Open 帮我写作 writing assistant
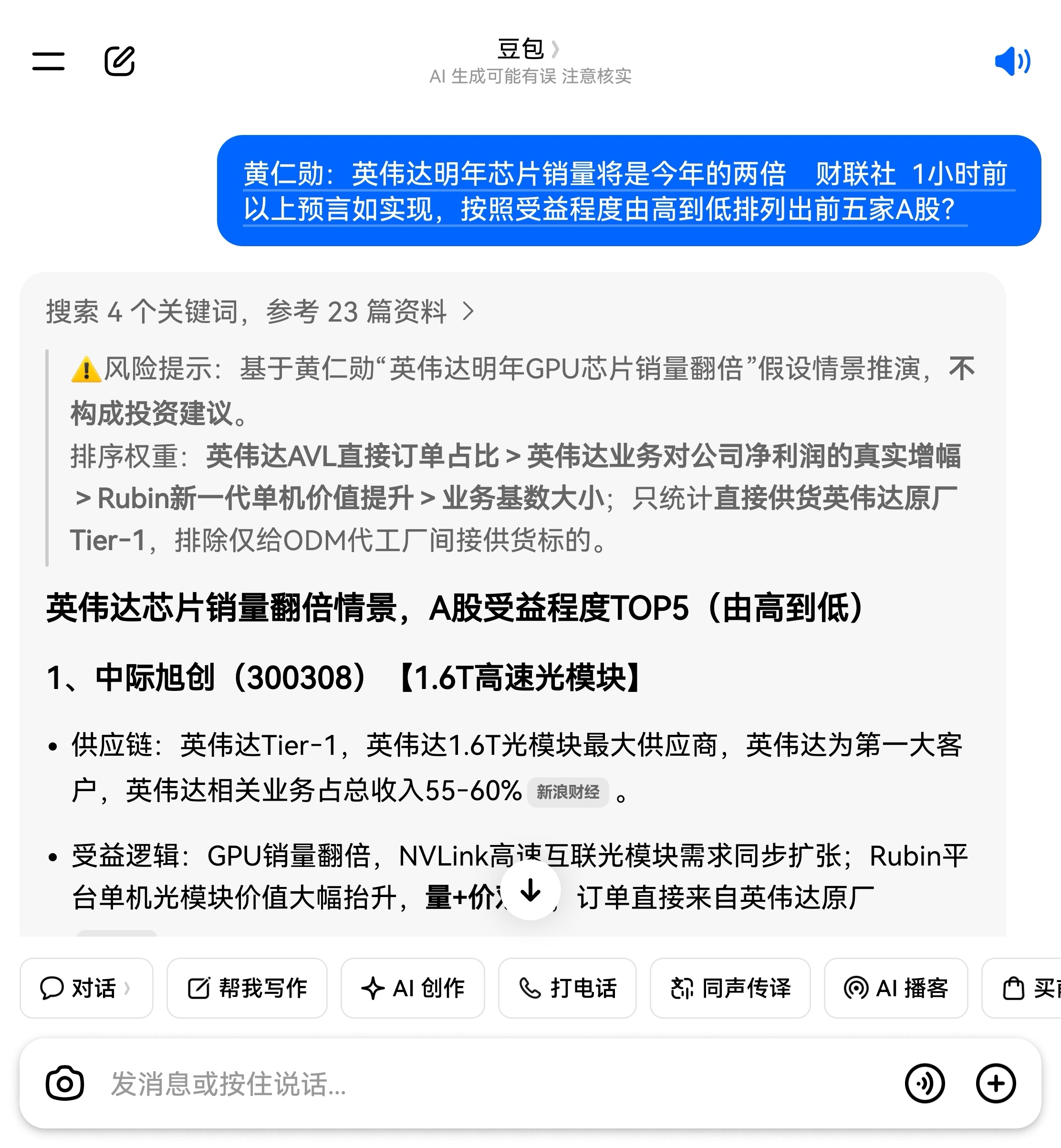 pos(247,988)
